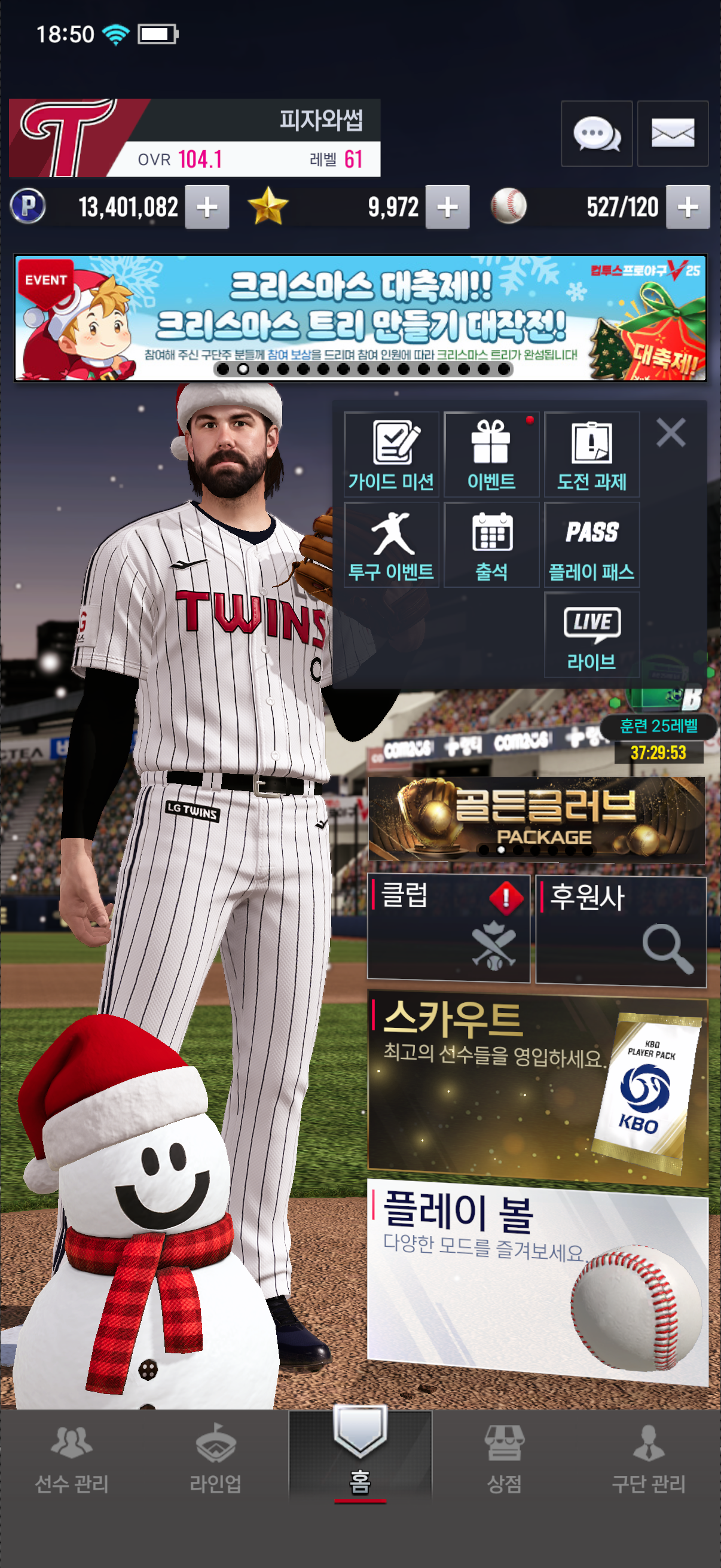
Task: Open 도전 과제 challenges
Action: (591, 454)
